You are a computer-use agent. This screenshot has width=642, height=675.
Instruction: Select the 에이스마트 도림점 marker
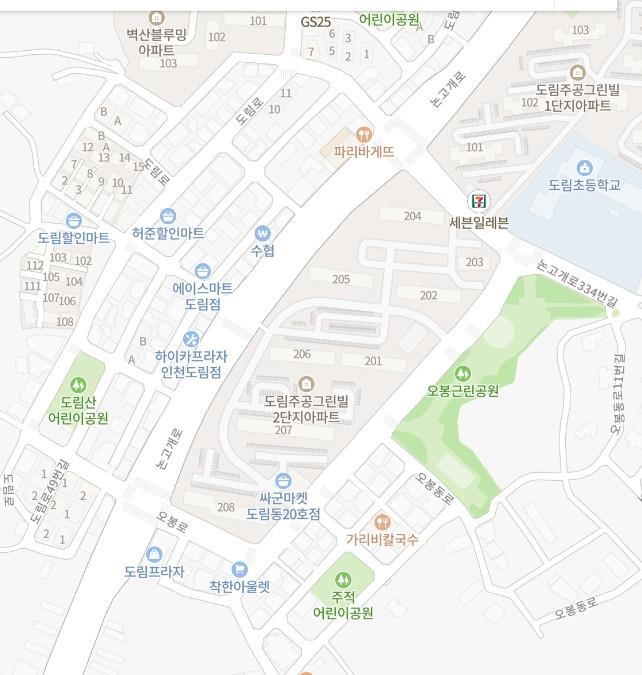click(x=203, y=271)
